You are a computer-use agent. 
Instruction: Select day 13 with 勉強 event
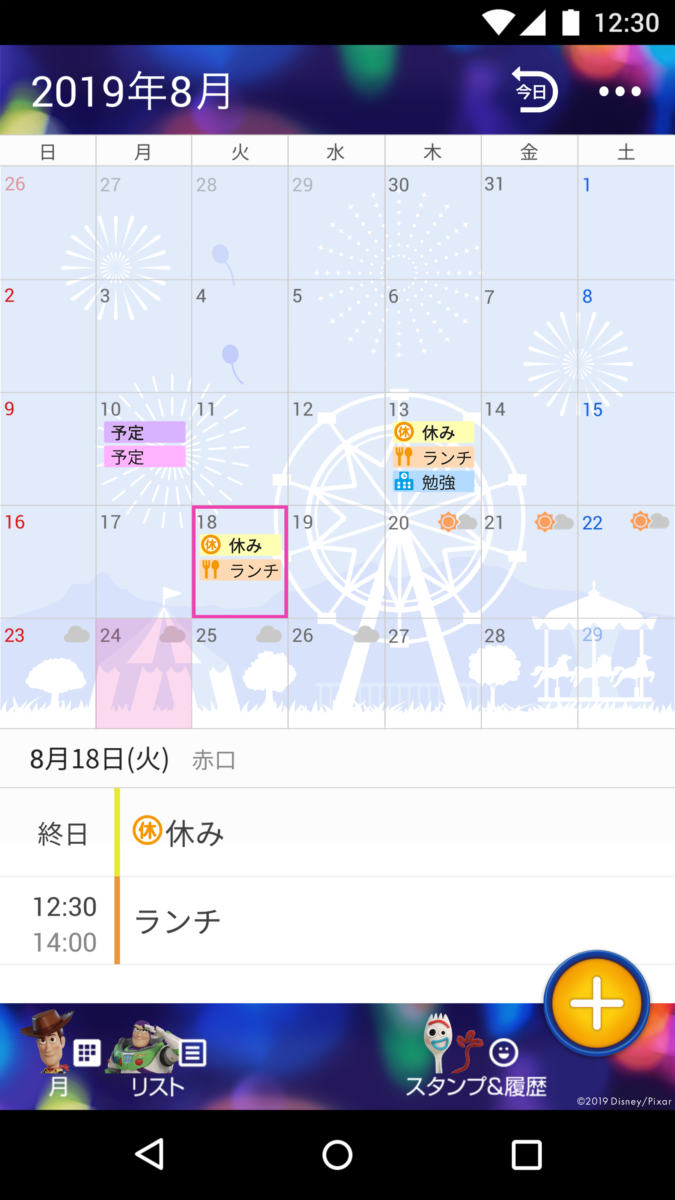click(x=433, y=448)
